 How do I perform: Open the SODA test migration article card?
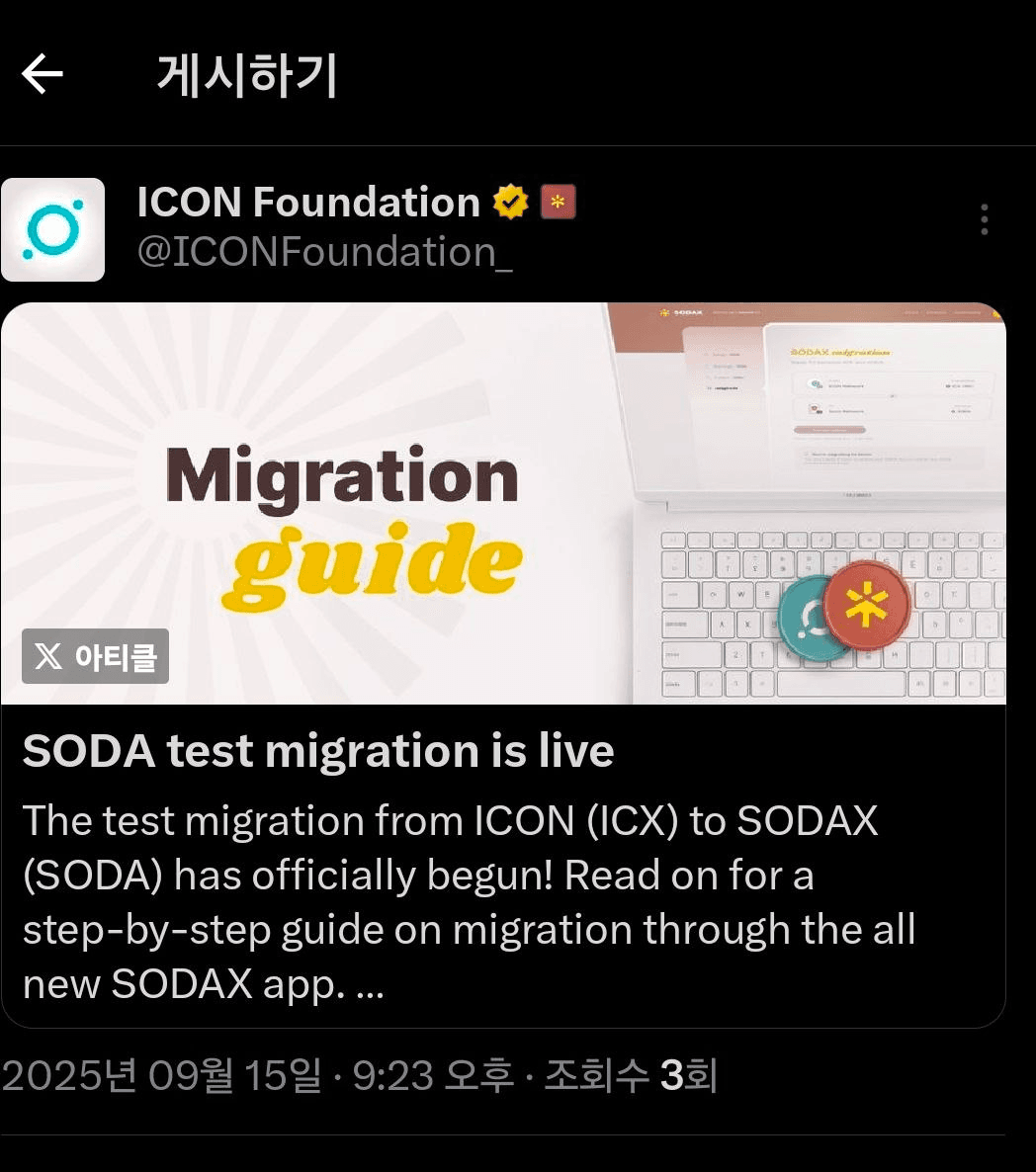pos(502,664)
